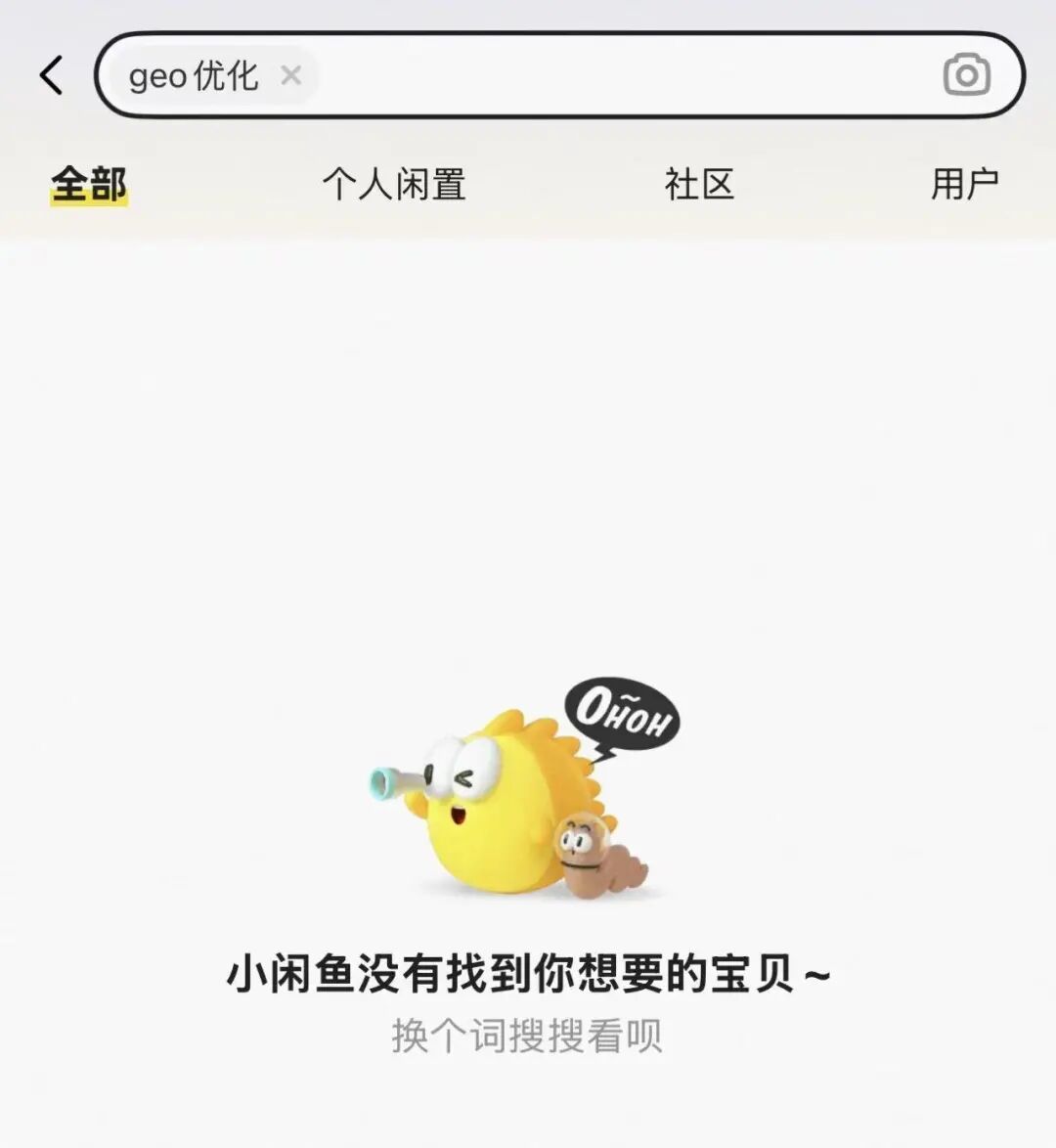Switch to the 用户 tab
Screen dimensions: 1056x1148
click(964, 184)
